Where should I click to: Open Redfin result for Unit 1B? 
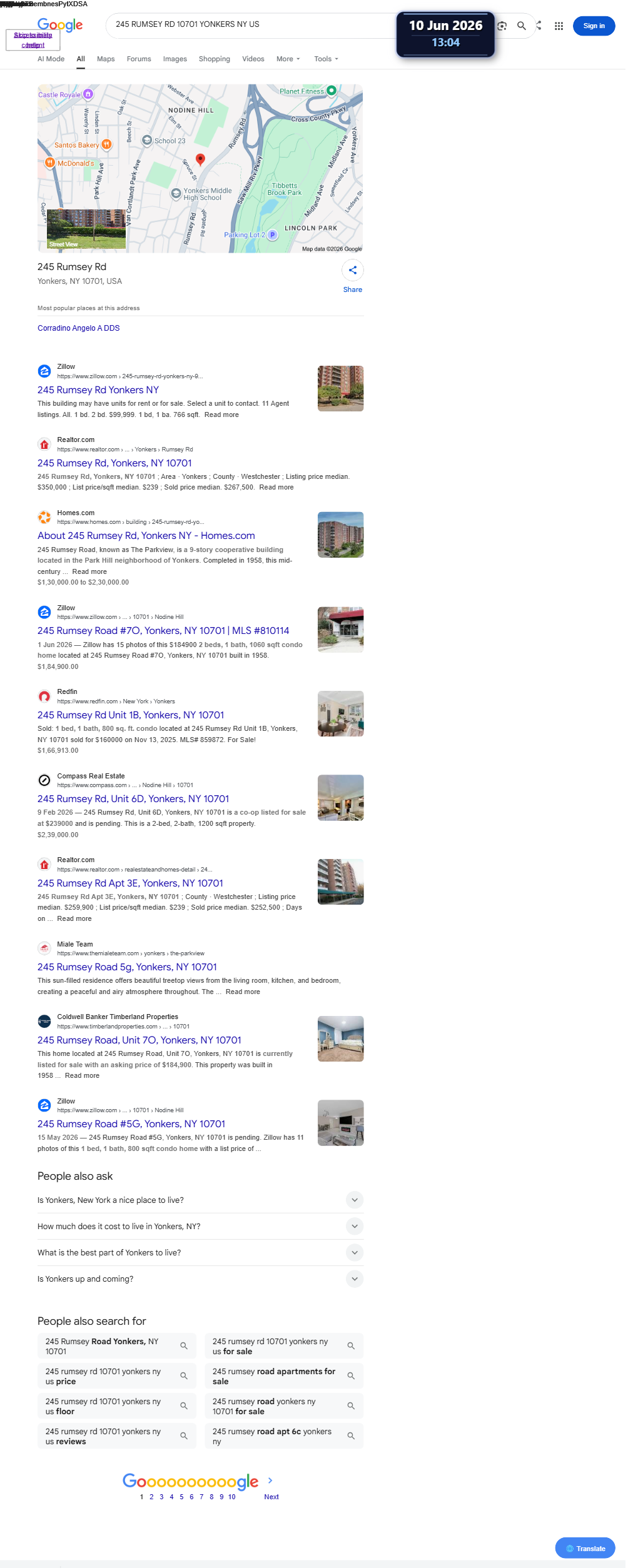click(x=131, y=715)
